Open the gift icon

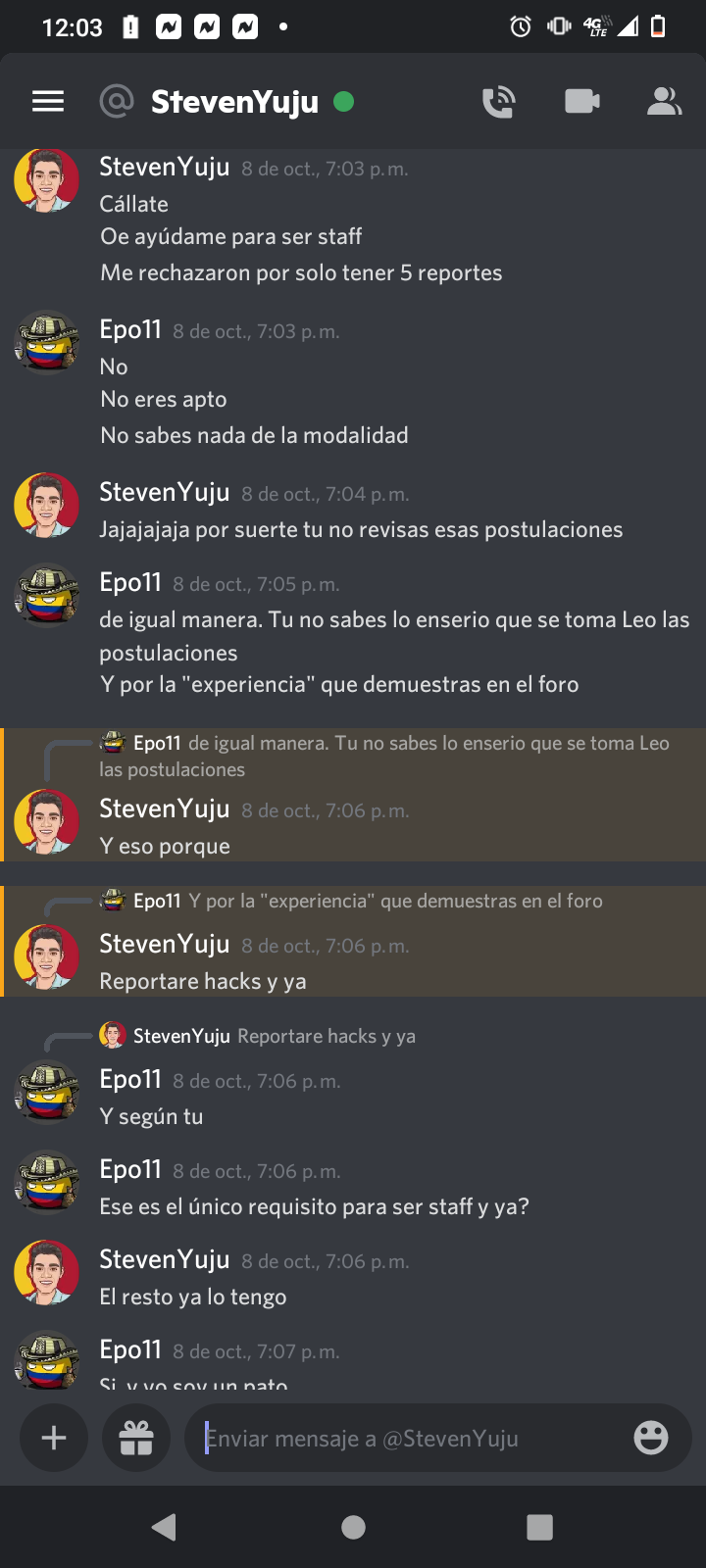pos(136,1438)
